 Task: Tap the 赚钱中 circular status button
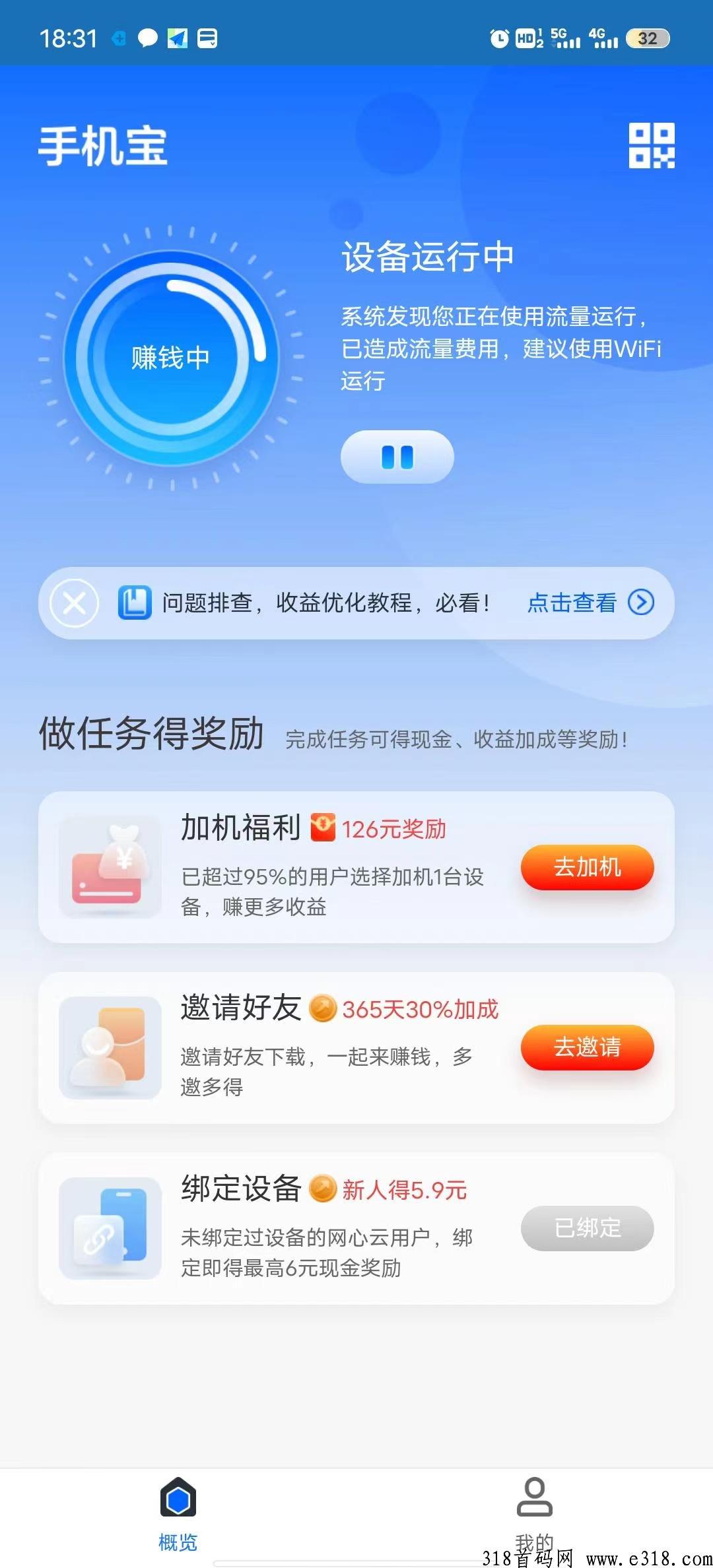point(171,358)
